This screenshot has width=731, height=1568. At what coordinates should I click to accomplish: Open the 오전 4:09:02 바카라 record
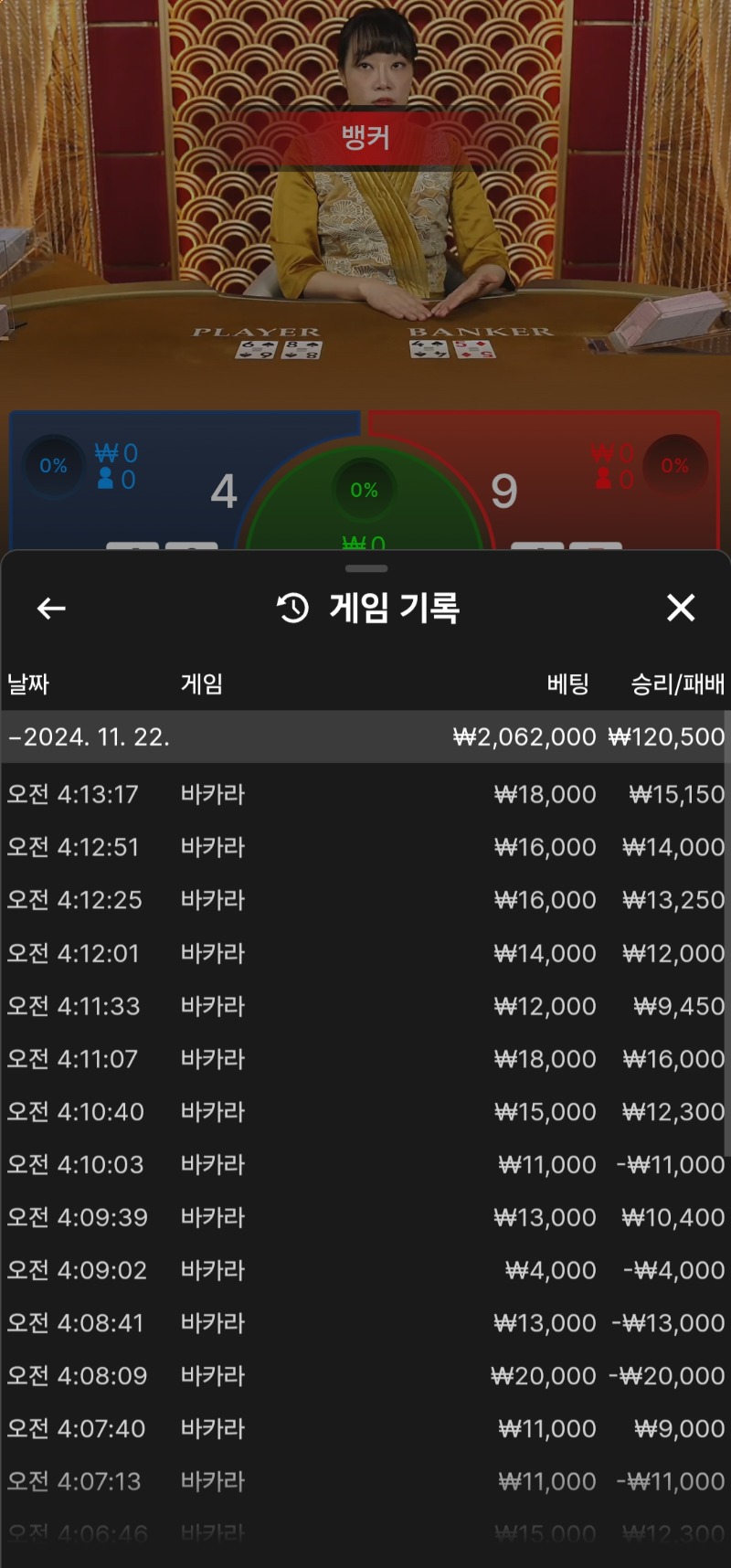[365, 1270]
